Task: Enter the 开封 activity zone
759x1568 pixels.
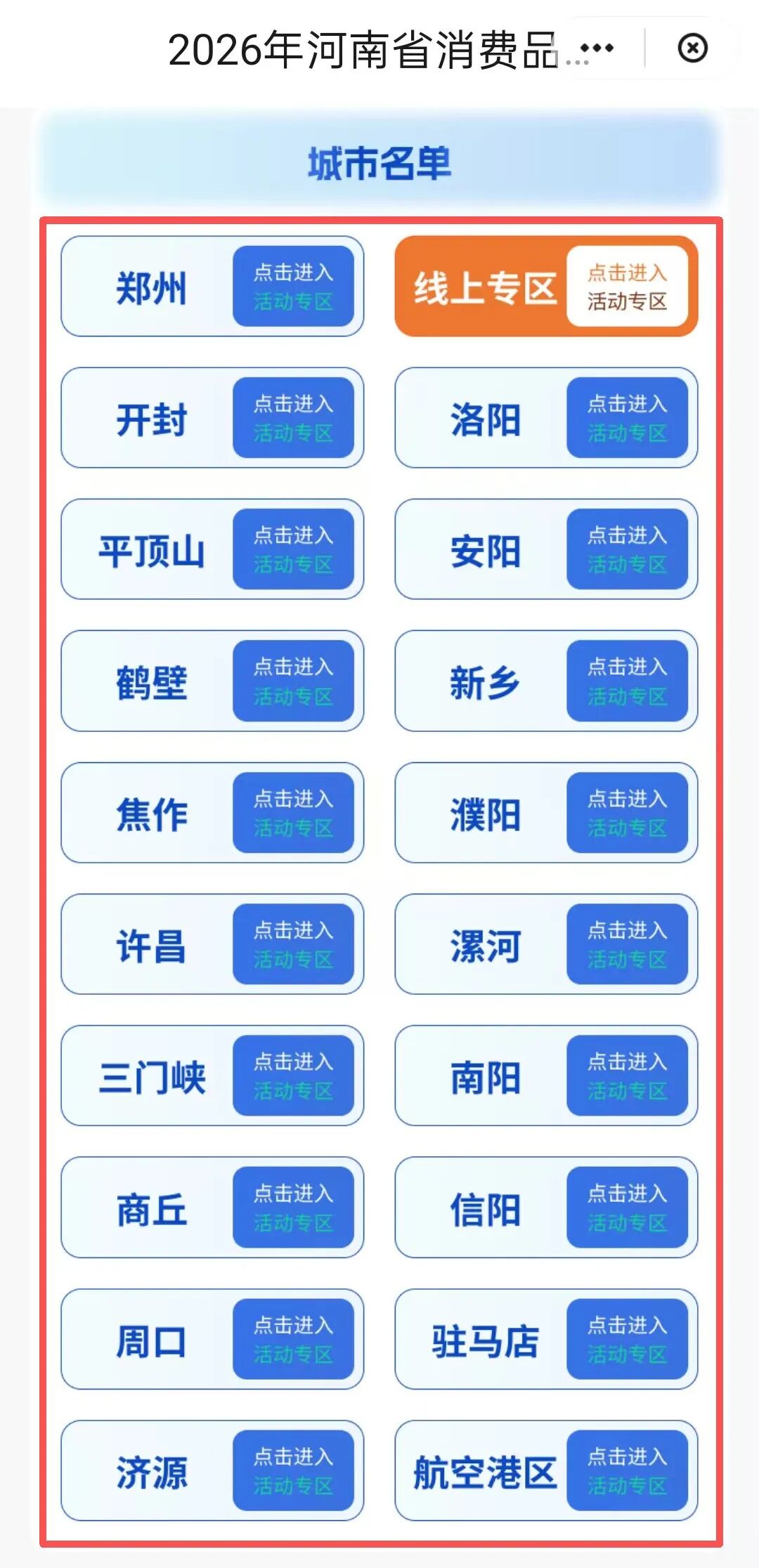Action: click(x=293, y=418)
